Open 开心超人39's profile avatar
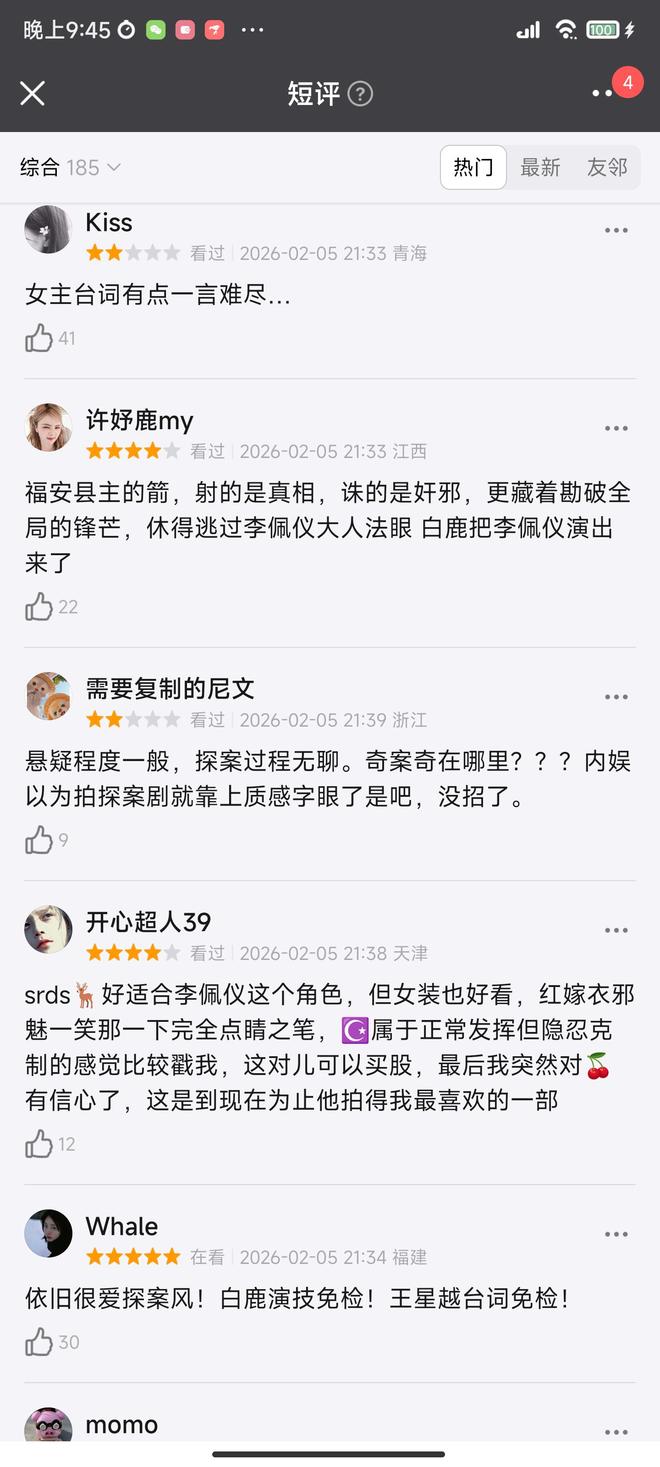Screen dimensions: 660x1467 click(x=48, y=930)
